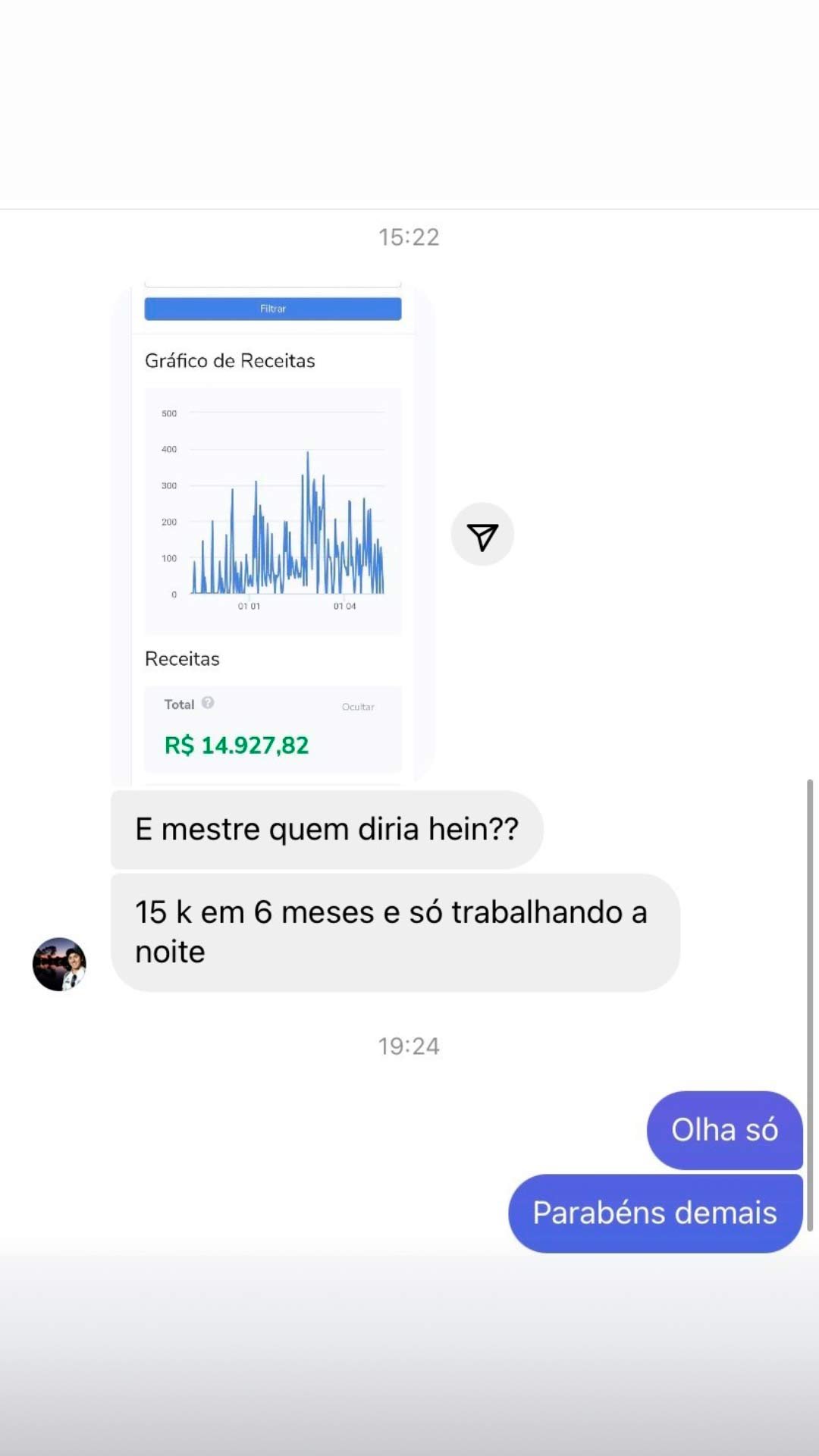View the sender's profile picture
Screen dimensions: 819x1456
click(x=59, y=965)
